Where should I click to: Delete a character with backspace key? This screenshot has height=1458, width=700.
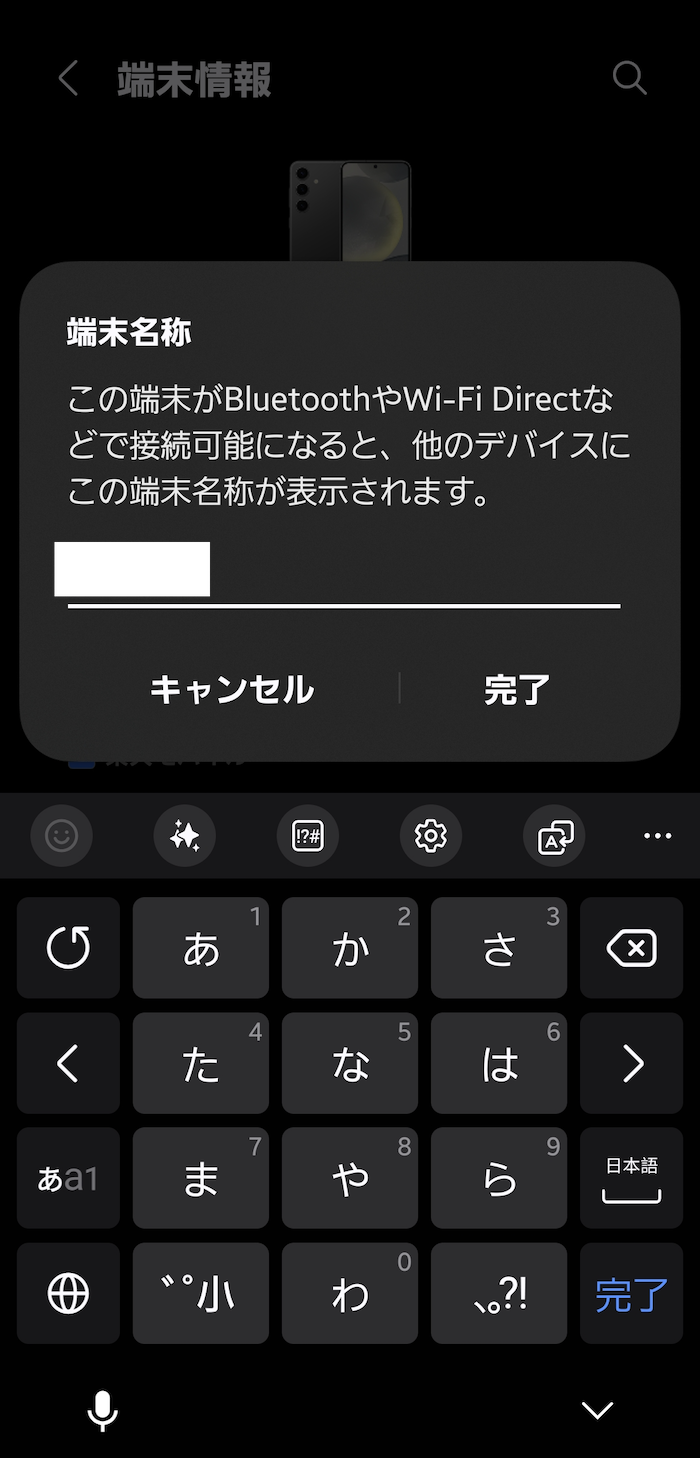pos(631,948)
